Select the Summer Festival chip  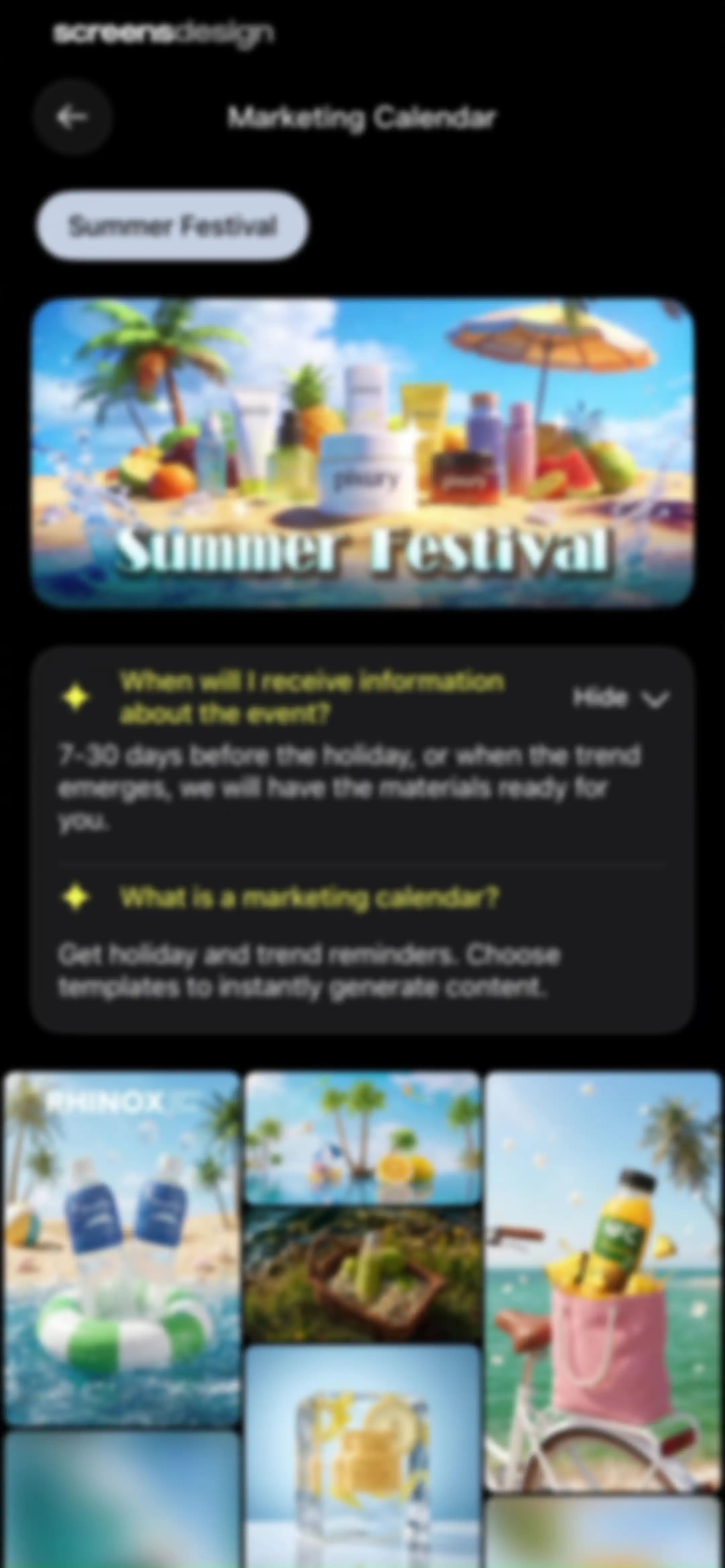pyautogui.click(x=172, y=226)
